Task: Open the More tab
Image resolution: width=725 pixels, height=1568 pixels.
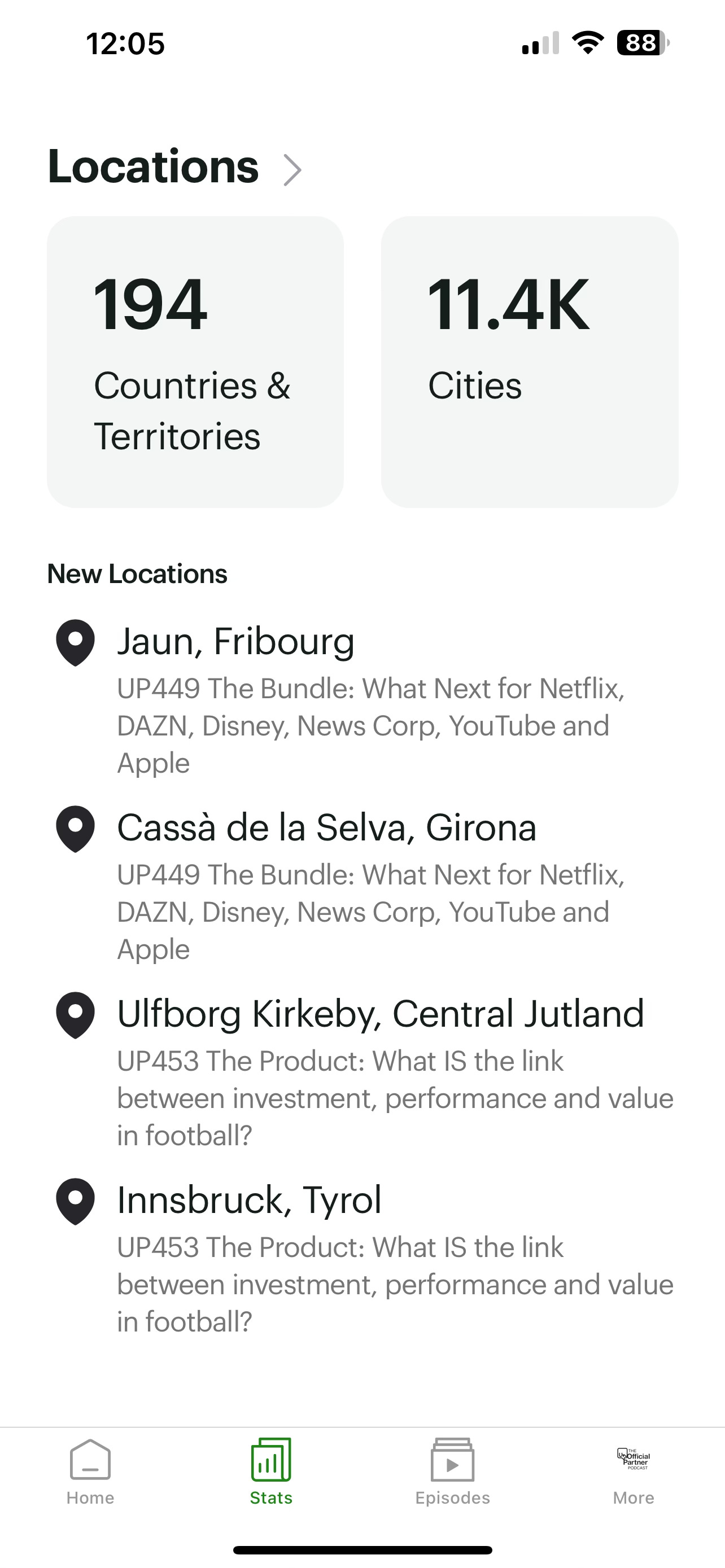Action: (x=634, y=1472)
